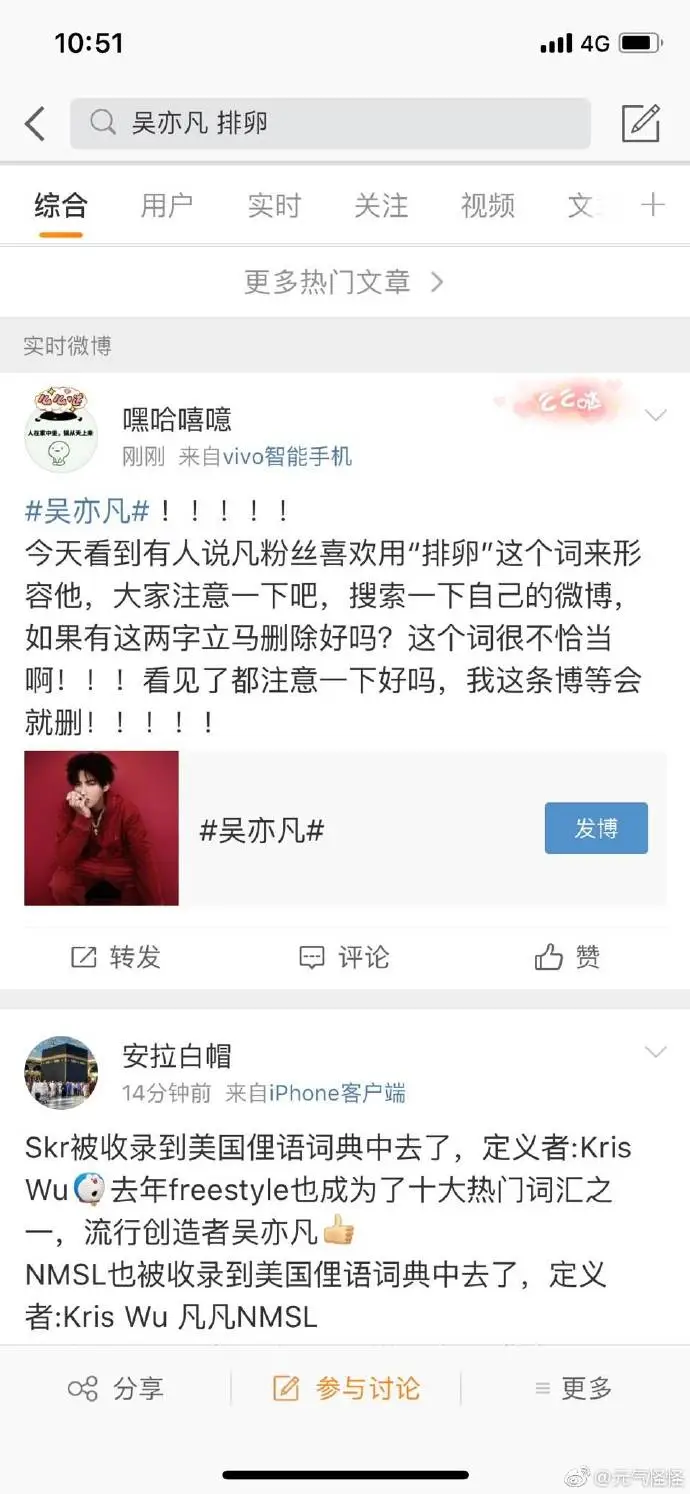
Task: Open the #吴亦凡# hashtag link in the post
Action: coord(87,511)
